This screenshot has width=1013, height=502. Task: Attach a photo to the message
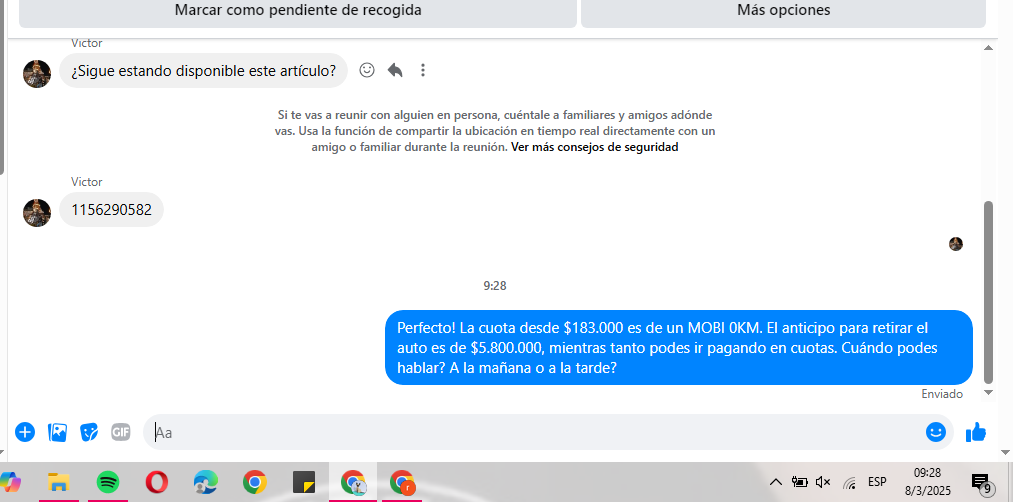click(x=58, y=432)
